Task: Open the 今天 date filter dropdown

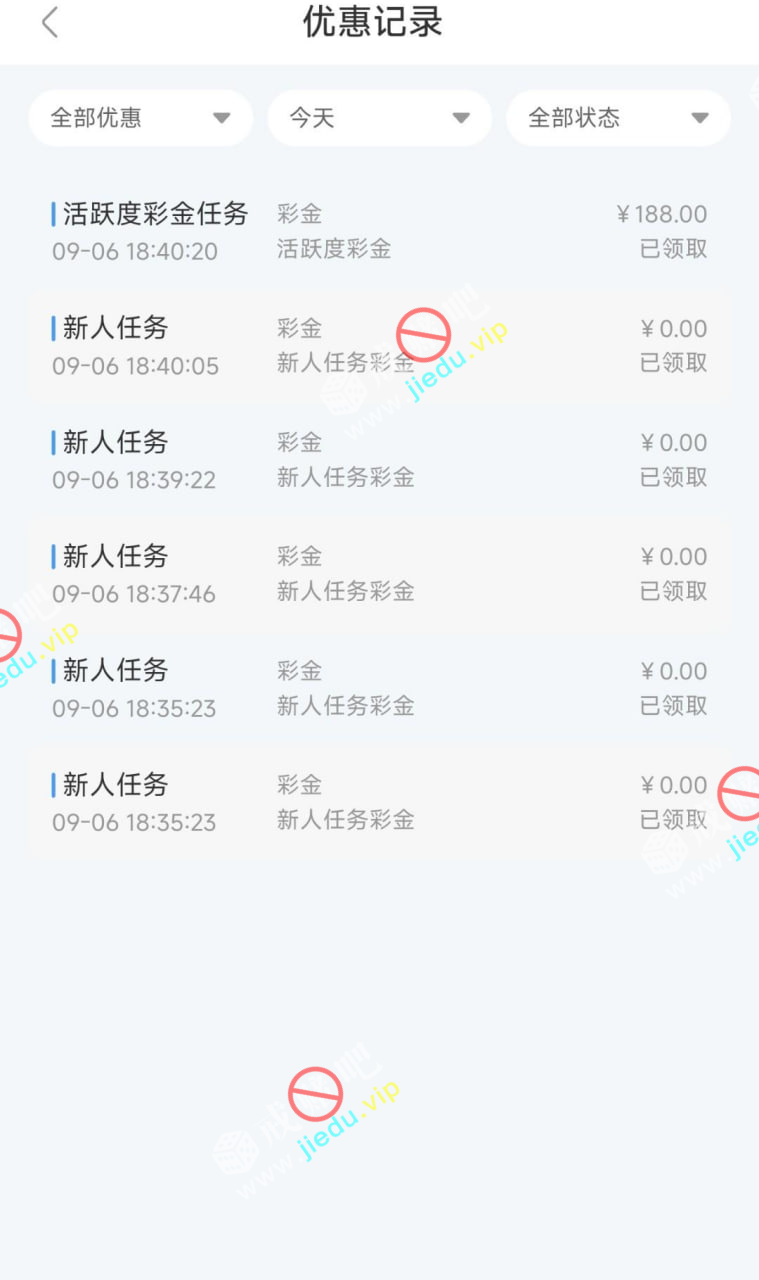Action: pos(379,118)
